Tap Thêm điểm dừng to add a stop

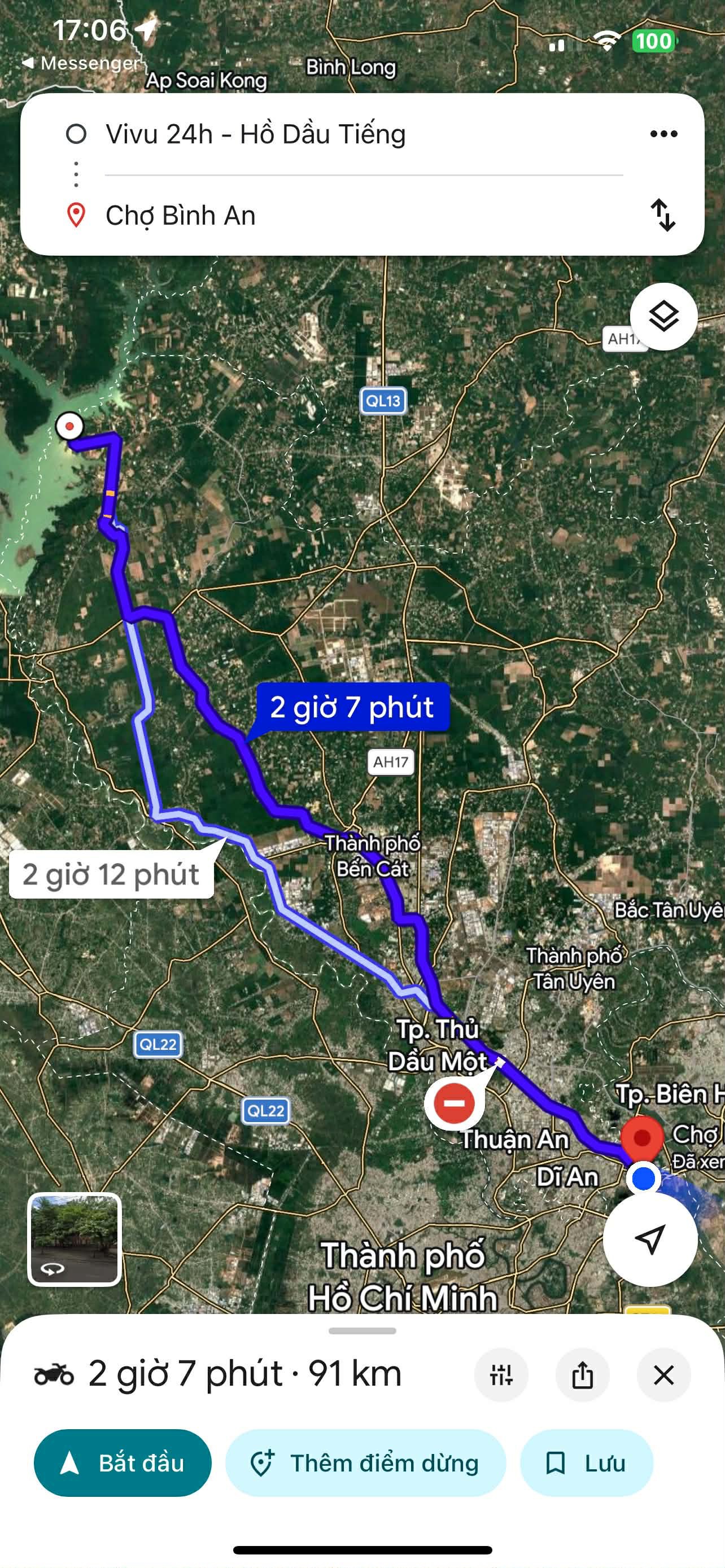pos(365,1462)
